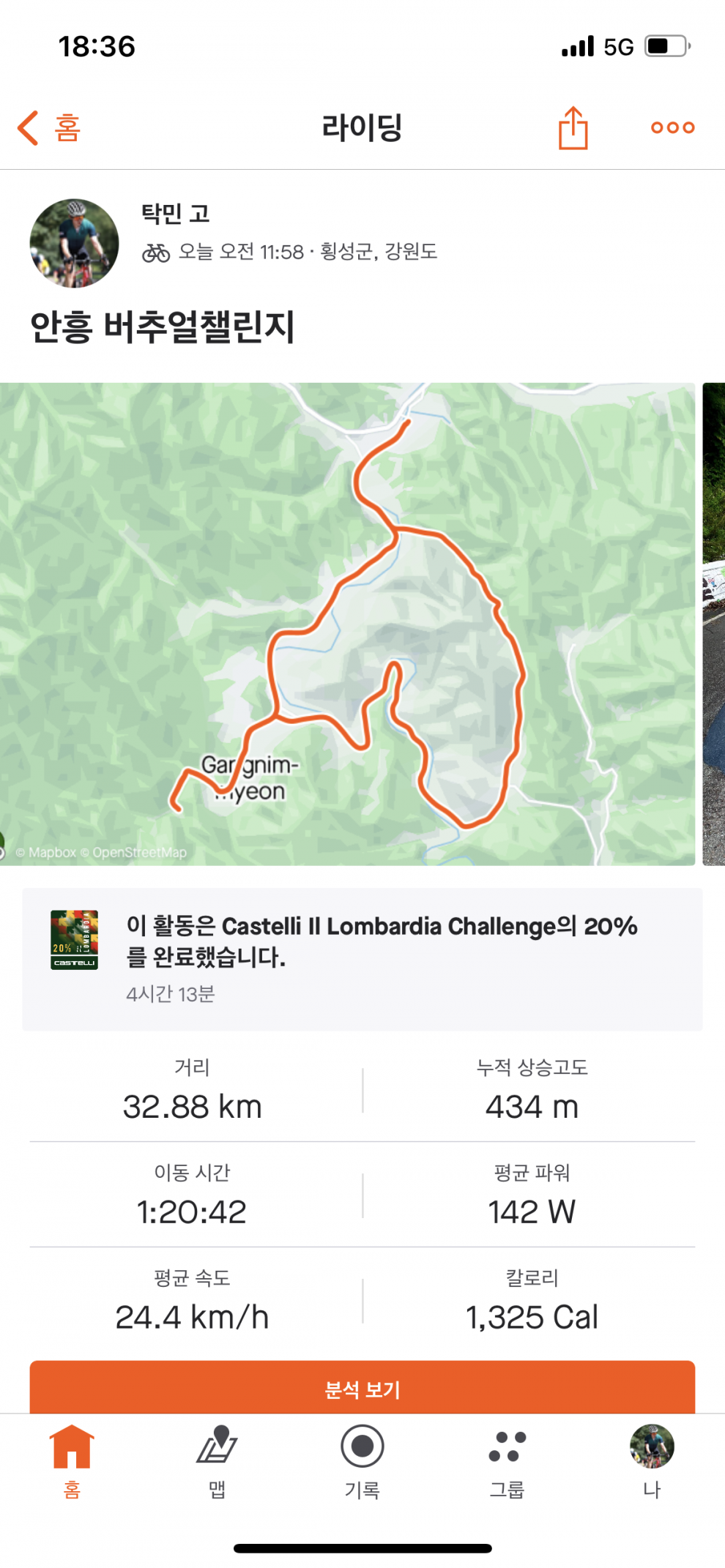
Task: Open 탁민 고's profile picture
Action: pyautogui.click(x=74, y=243)
